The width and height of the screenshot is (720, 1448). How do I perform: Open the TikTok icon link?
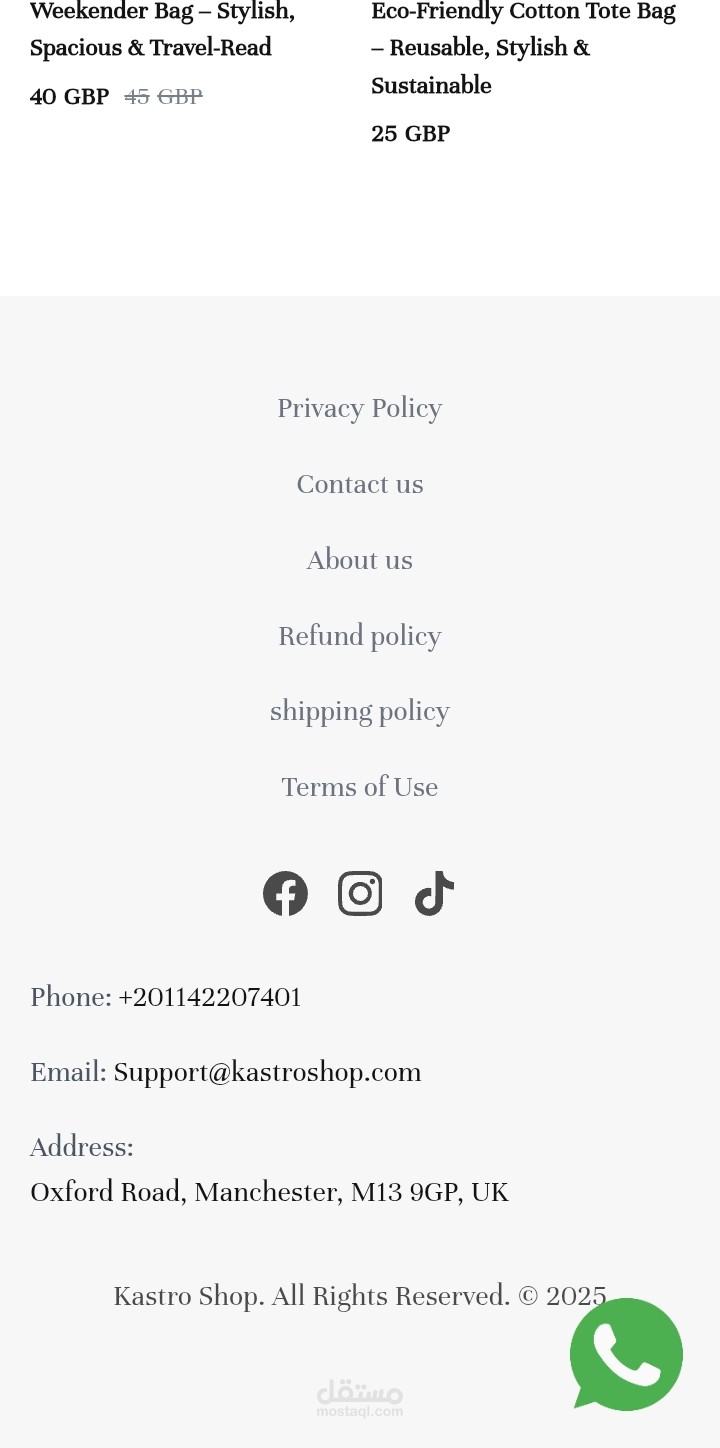[434, 893]
